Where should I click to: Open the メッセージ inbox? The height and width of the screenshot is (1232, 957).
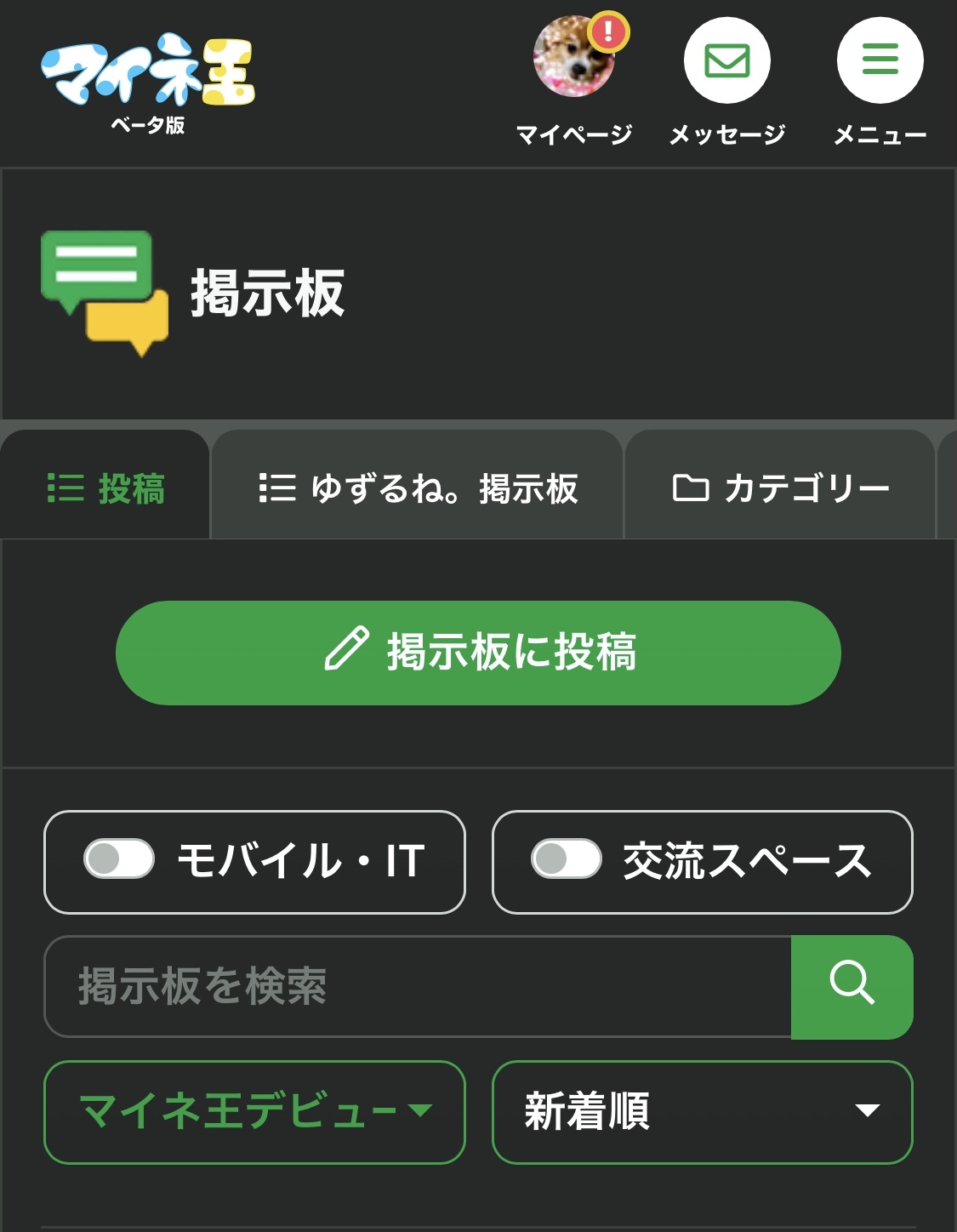point(727,60)
